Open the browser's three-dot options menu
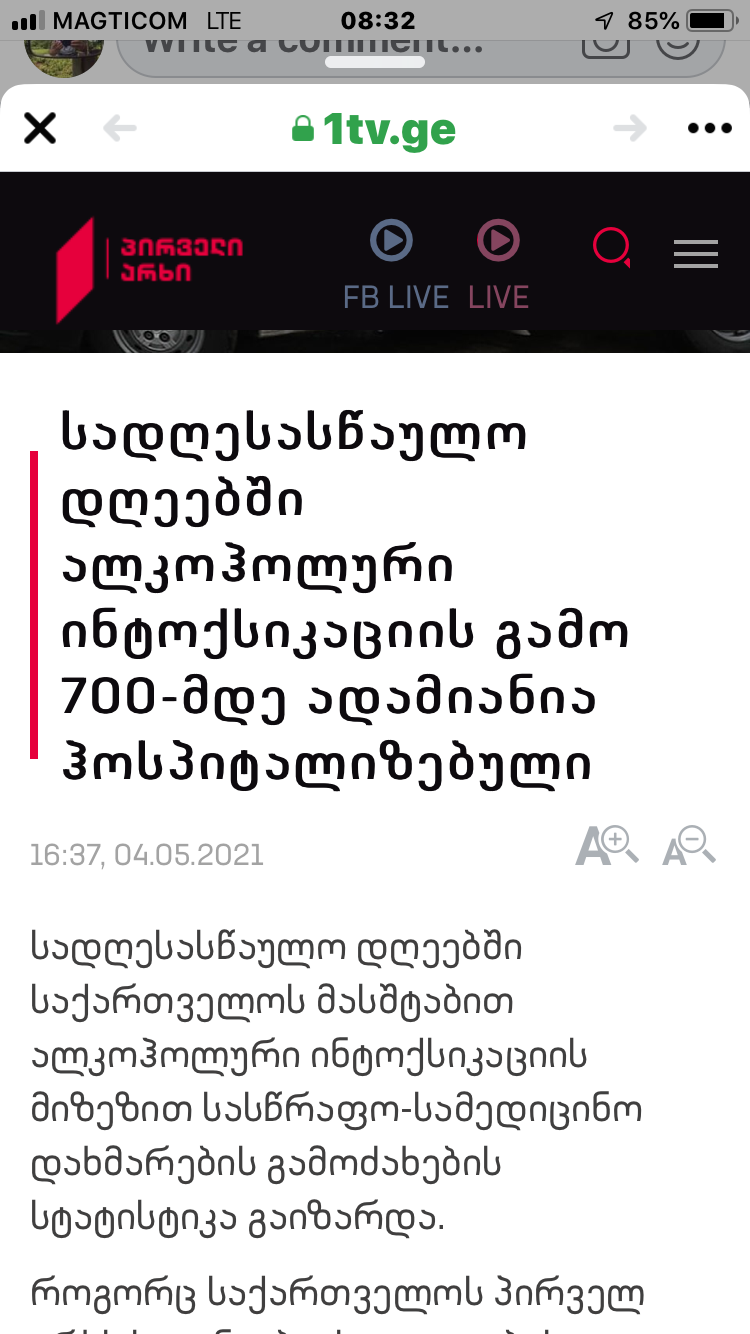This screenshot has height=1334, width=750. 710,129
